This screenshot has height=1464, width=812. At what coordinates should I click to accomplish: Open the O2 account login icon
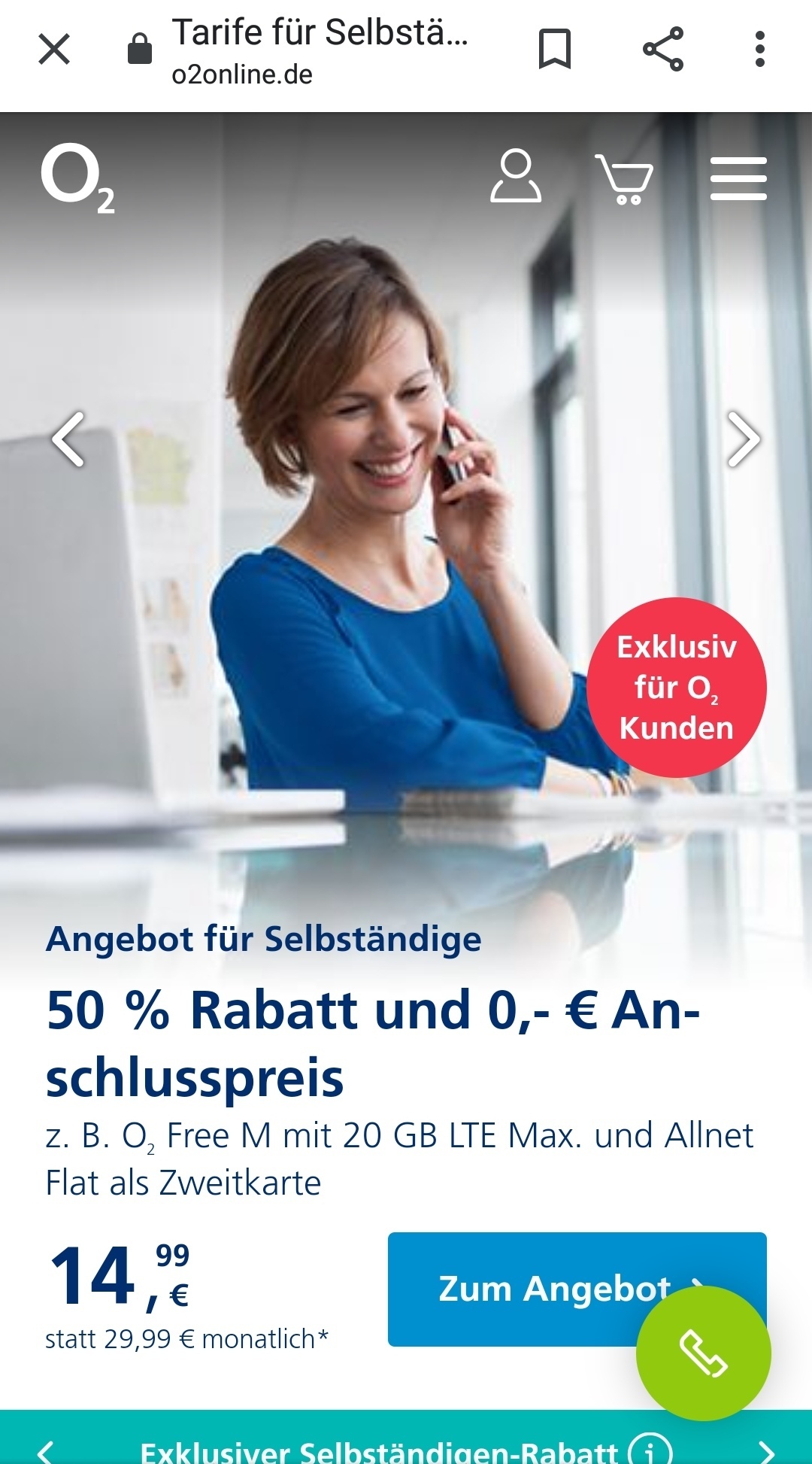click(516, 178)
